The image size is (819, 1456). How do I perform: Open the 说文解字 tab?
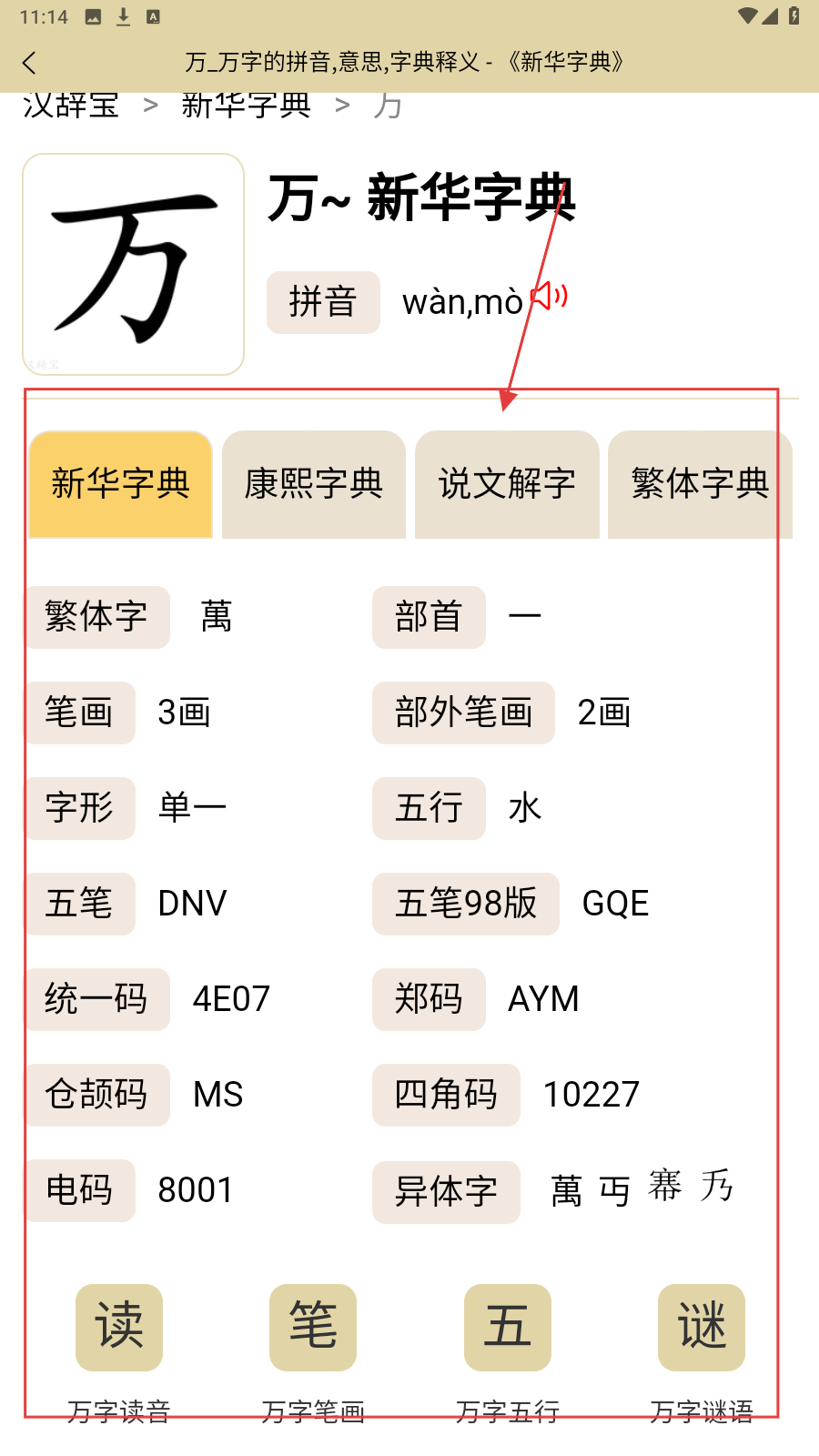pyautogui.click(x=507, y=484)
